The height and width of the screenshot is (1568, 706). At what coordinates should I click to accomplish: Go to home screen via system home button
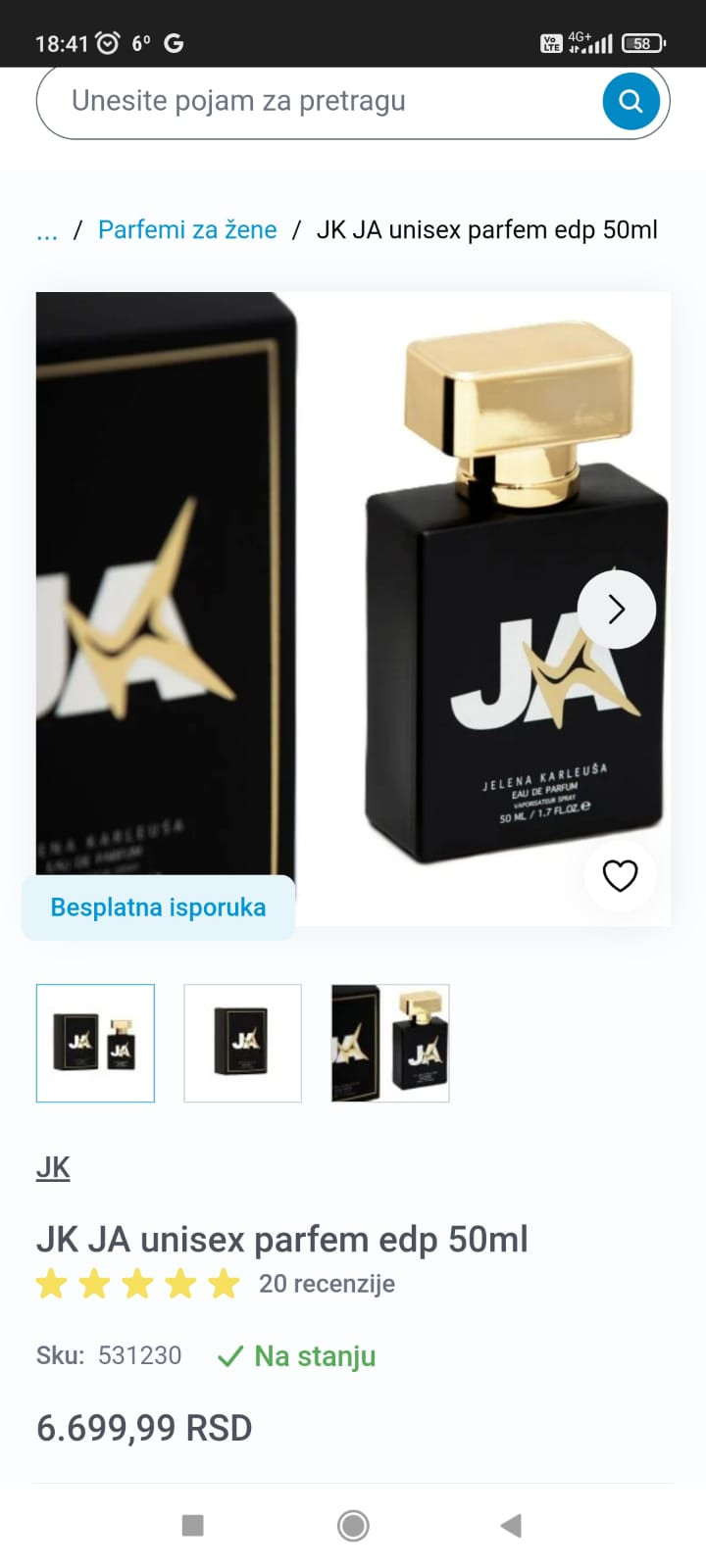point(353,1525)
